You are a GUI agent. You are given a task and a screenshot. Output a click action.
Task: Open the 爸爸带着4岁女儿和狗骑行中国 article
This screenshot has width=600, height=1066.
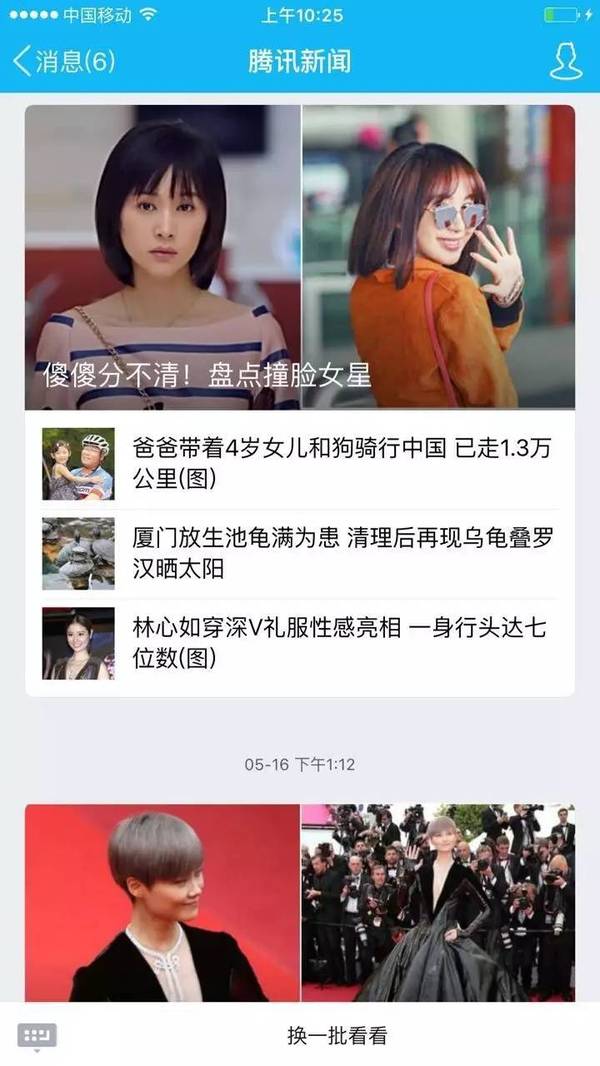(340, 463)
